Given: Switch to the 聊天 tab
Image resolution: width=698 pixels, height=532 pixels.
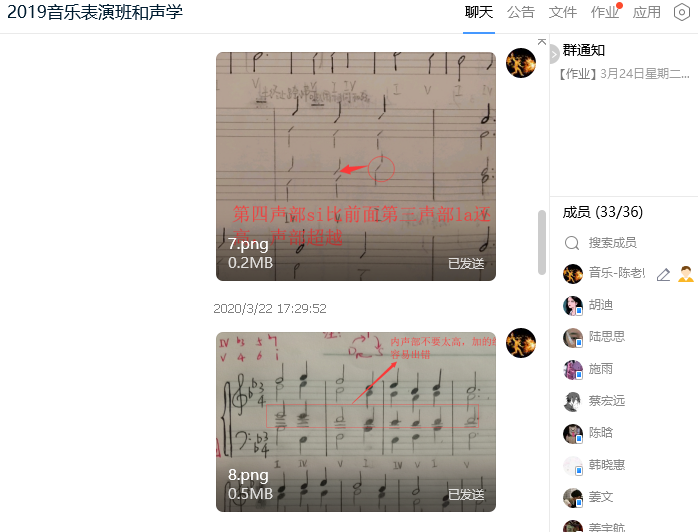Looking at the screenshot, I should pos(479,13).
